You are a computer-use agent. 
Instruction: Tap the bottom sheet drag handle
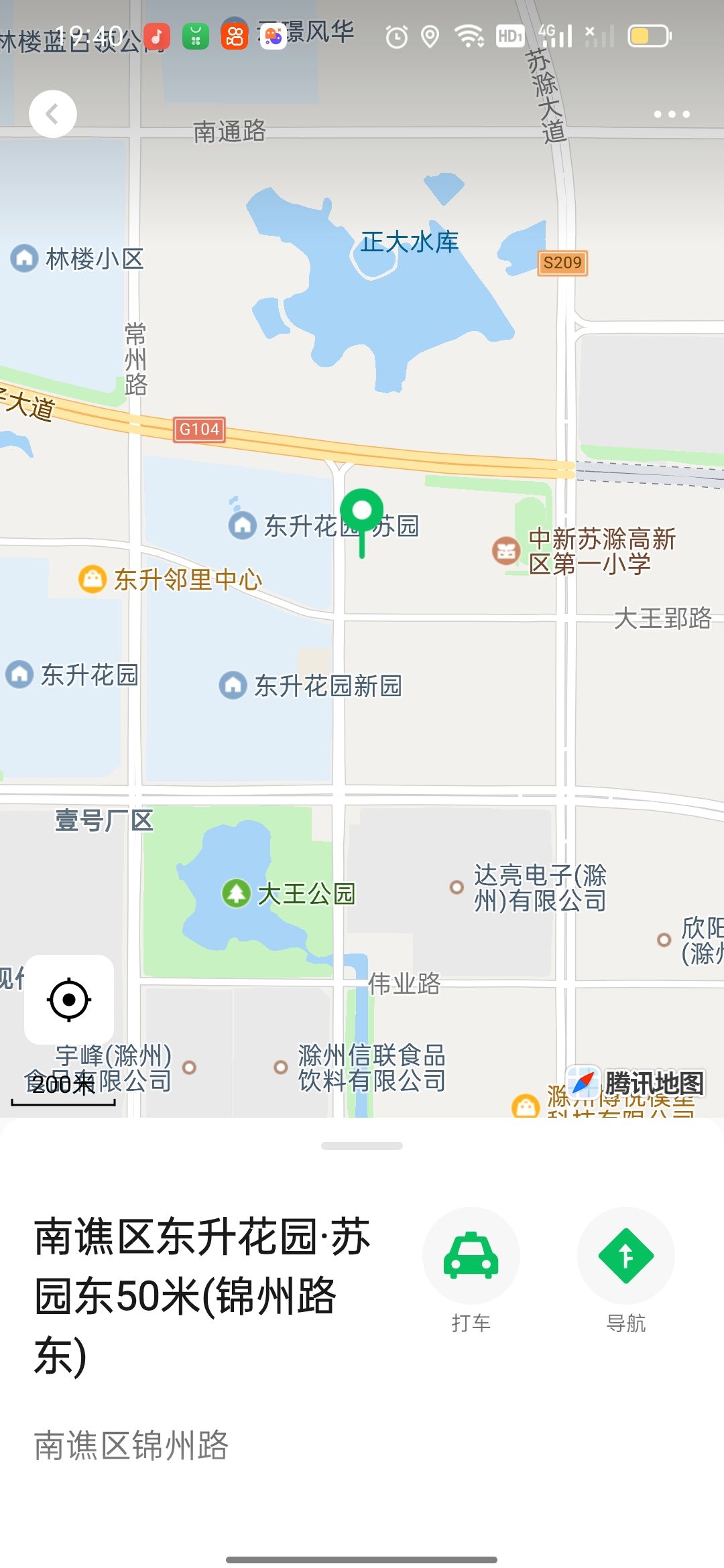[362, 1146]
